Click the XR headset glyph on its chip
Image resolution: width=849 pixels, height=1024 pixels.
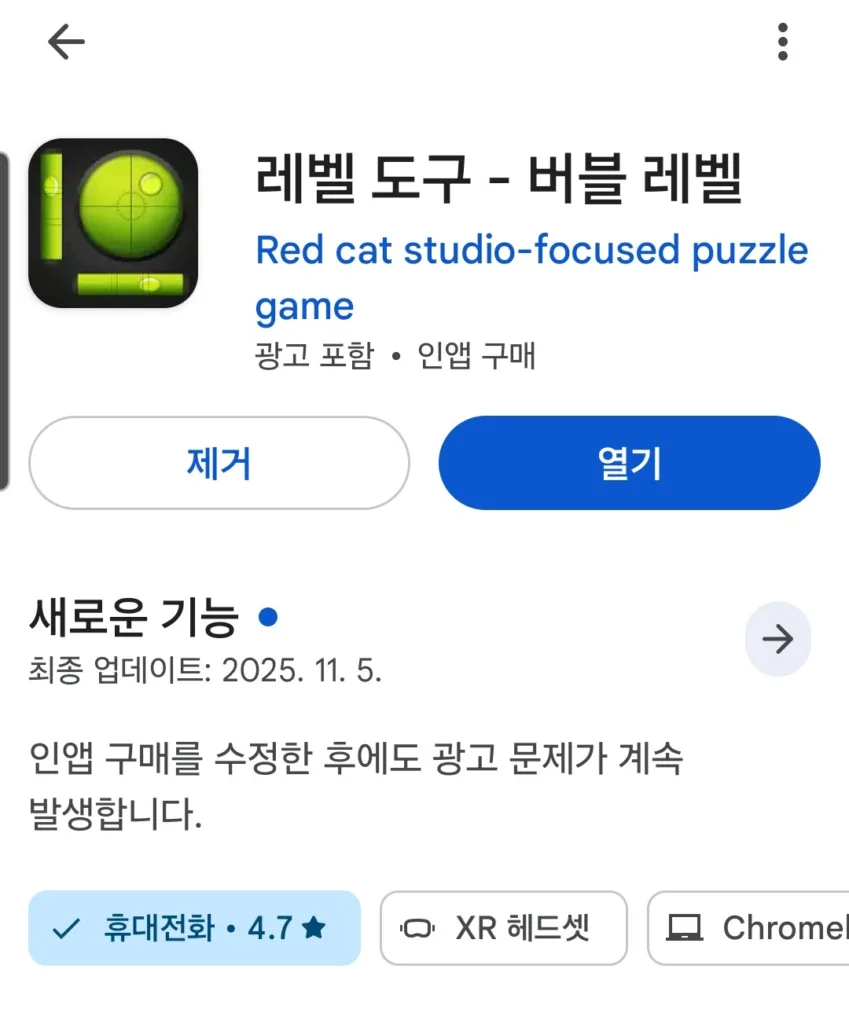coord(419,928)
